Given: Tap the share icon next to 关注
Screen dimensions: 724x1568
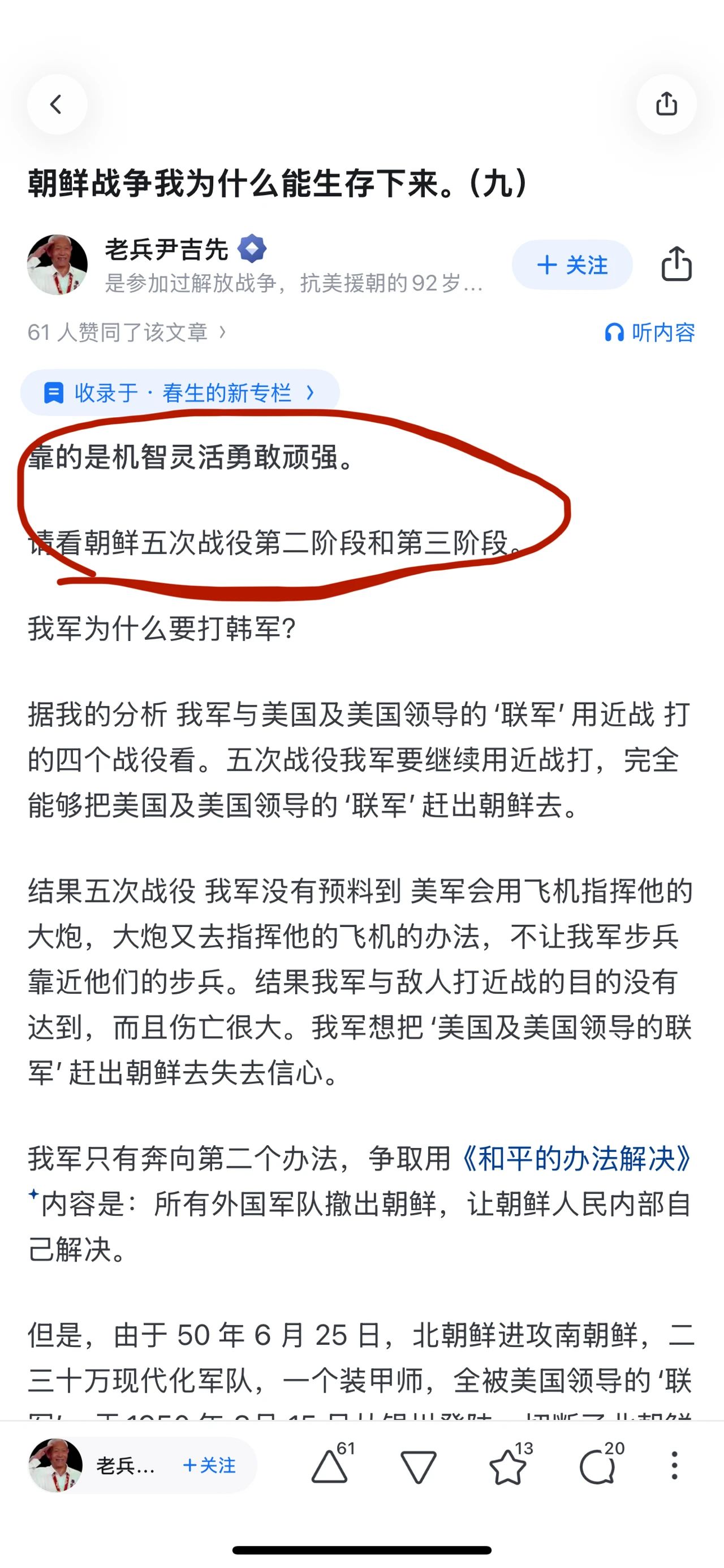Looking at the screenshot, I should (676, 264).
